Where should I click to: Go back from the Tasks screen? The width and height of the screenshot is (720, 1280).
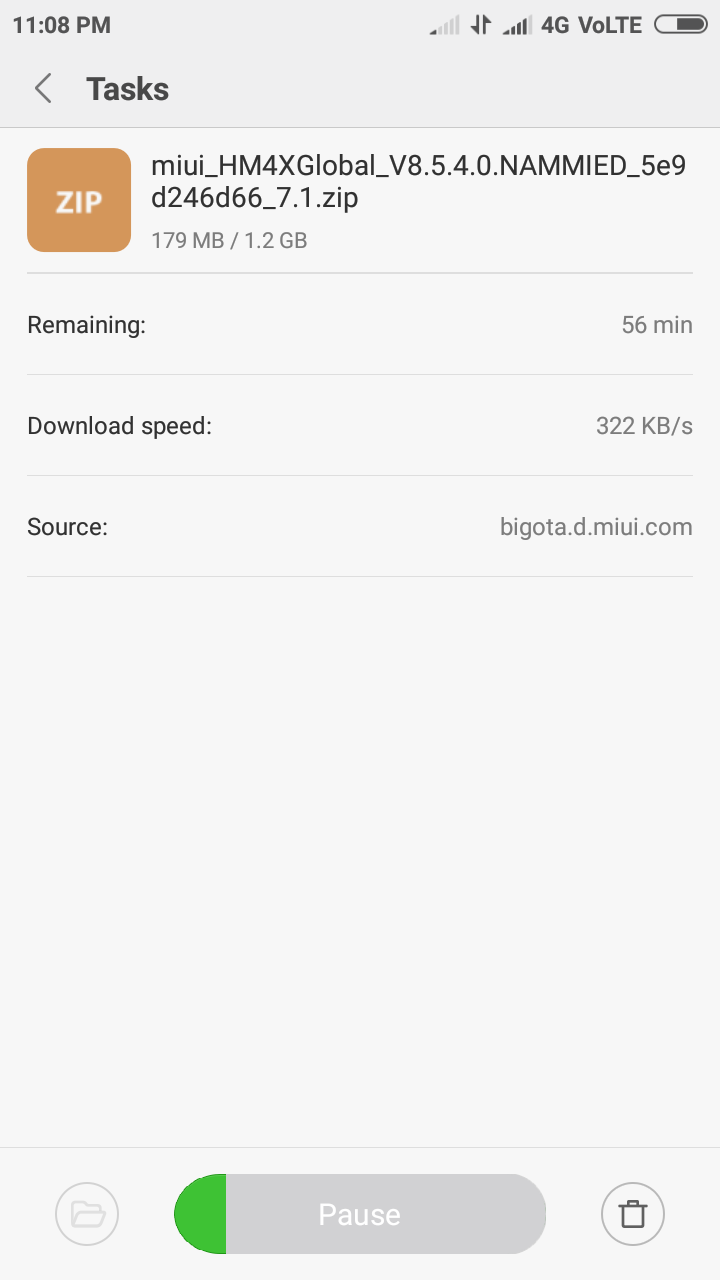click(x=43, y=89)
